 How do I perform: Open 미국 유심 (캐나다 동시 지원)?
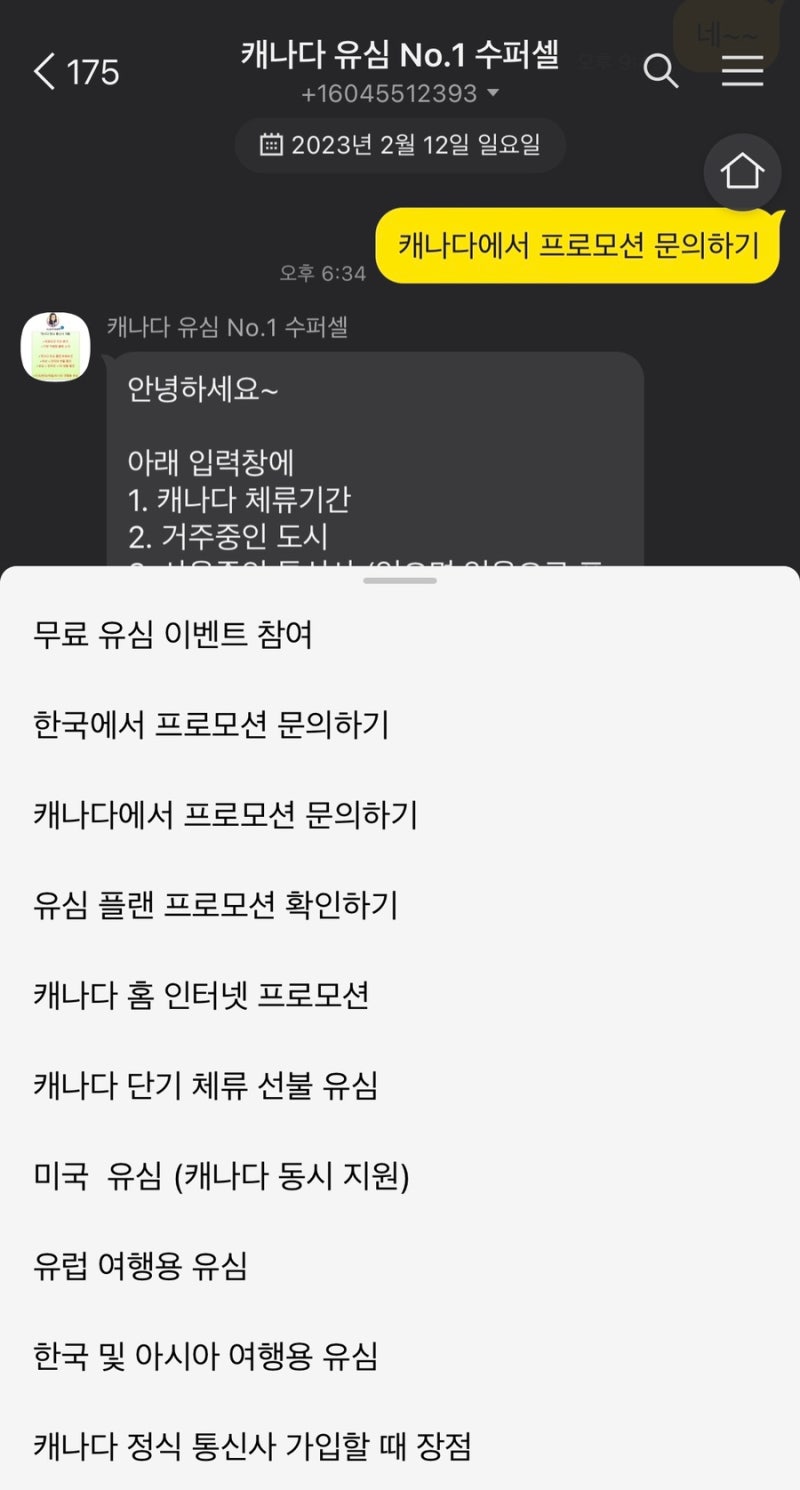(221, 1176)
